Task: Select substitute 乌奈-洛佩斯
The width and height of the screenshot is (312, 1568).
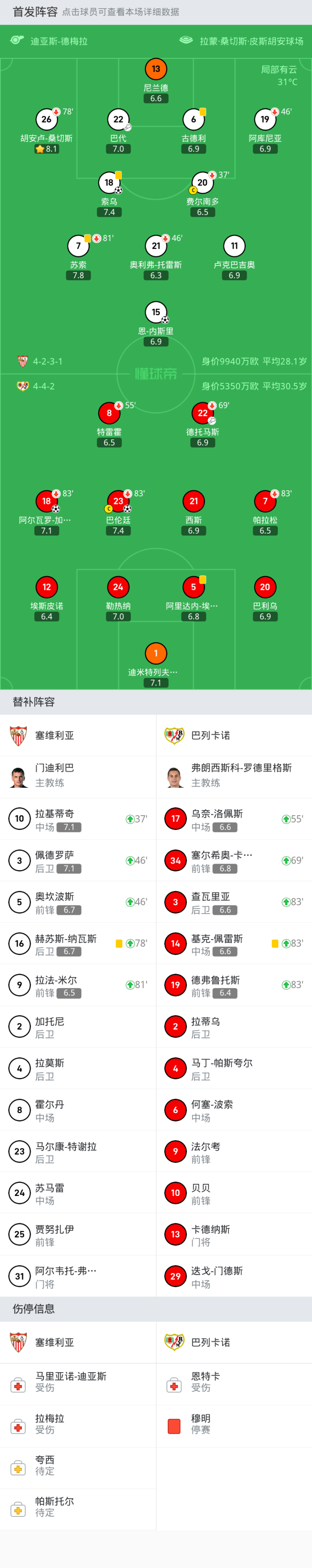Action: click(x=234, y=819)
